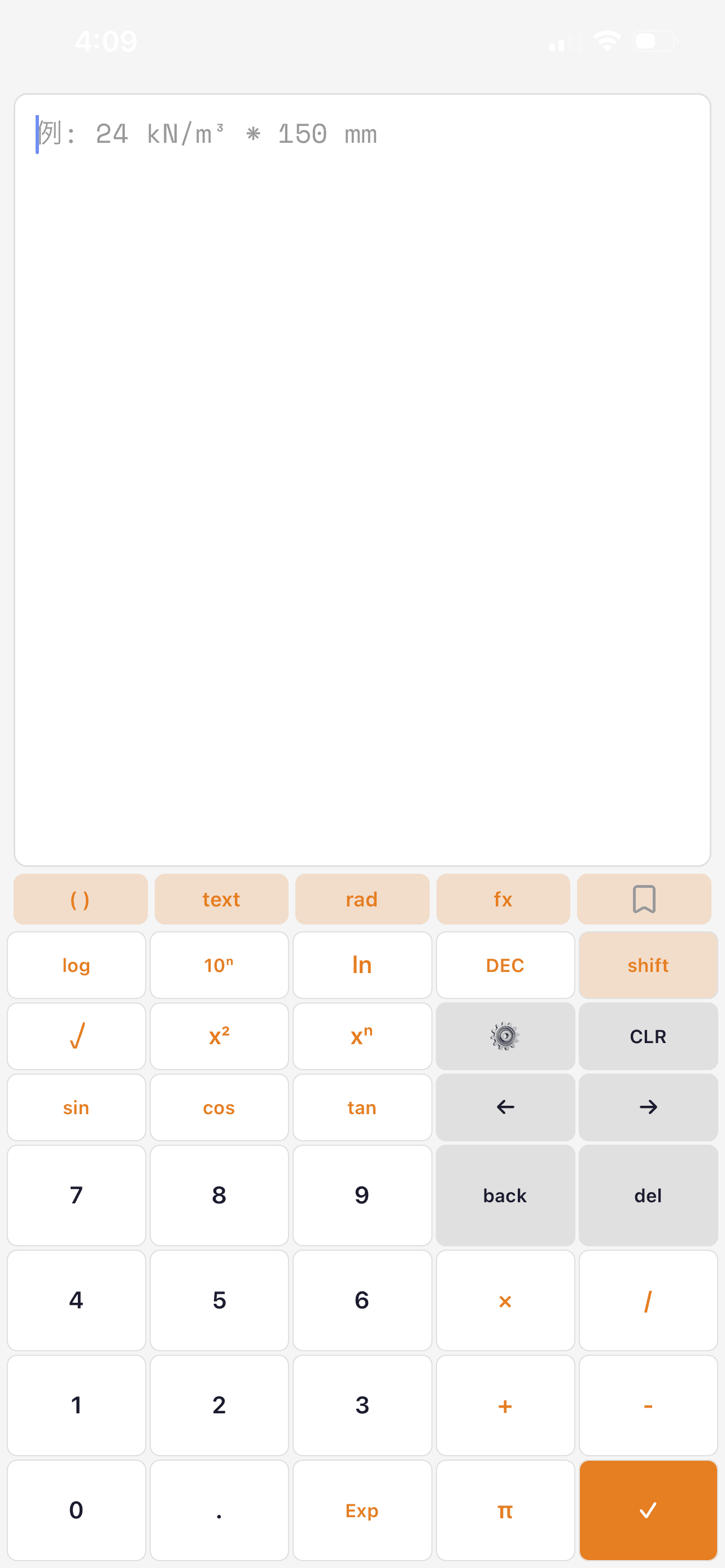Switch the rad angle mode
725x1568 pixels.
[362, 899]
